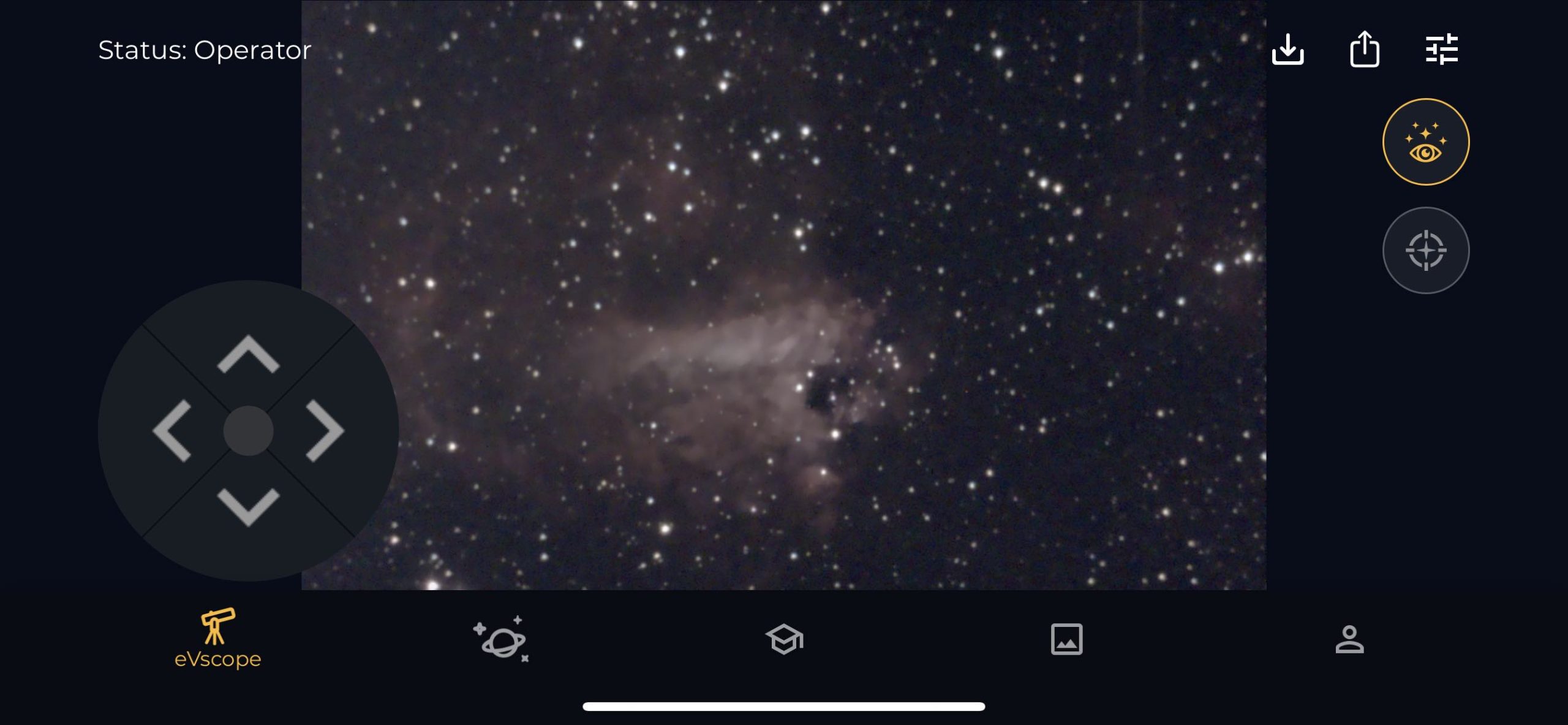Open the planet catalog tab
Screen dimensions: 1568x725
click(x=501, y=639)
